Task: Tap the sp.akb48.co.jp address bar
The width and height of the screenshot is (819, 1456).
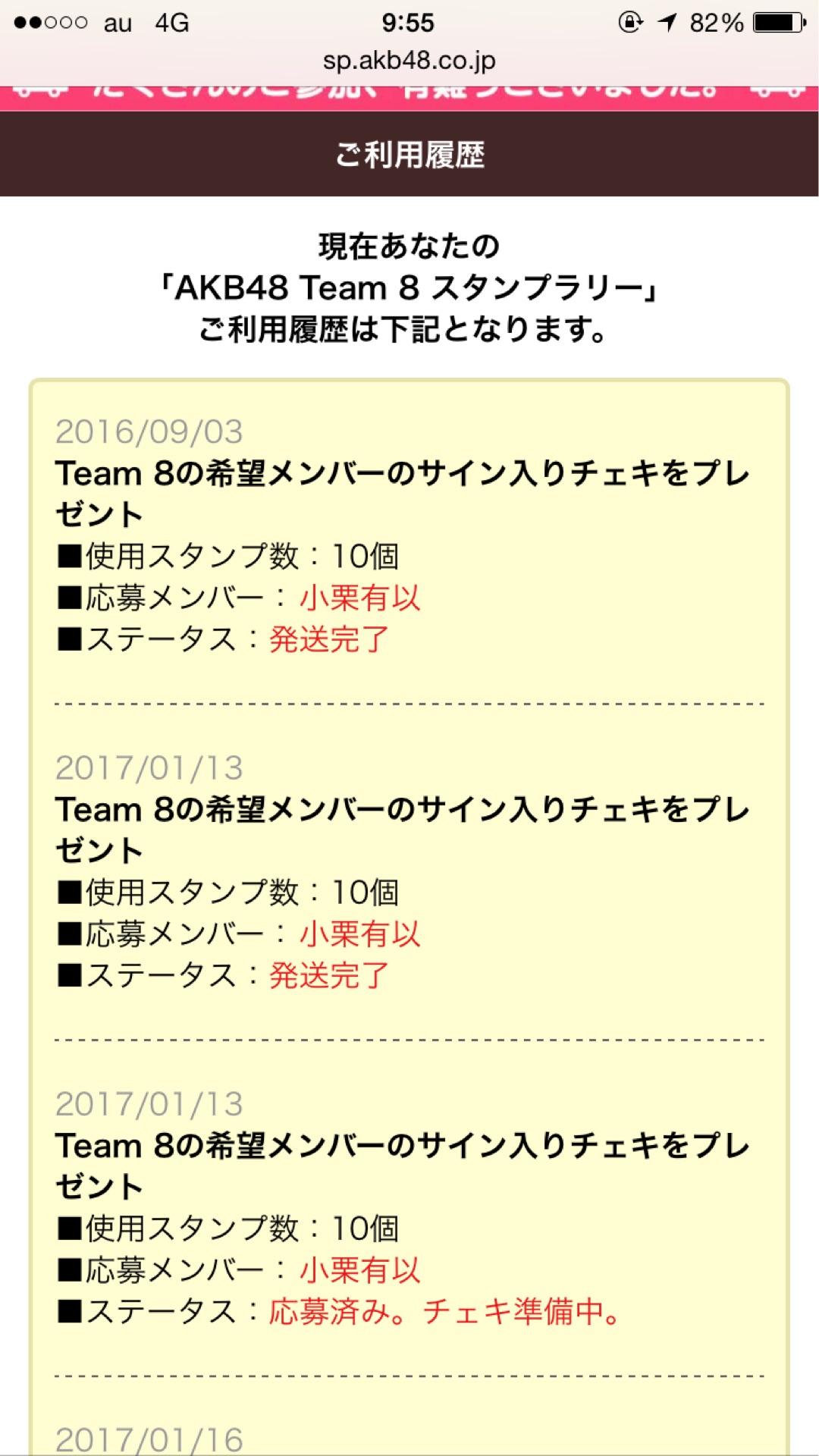Action: 409,61
